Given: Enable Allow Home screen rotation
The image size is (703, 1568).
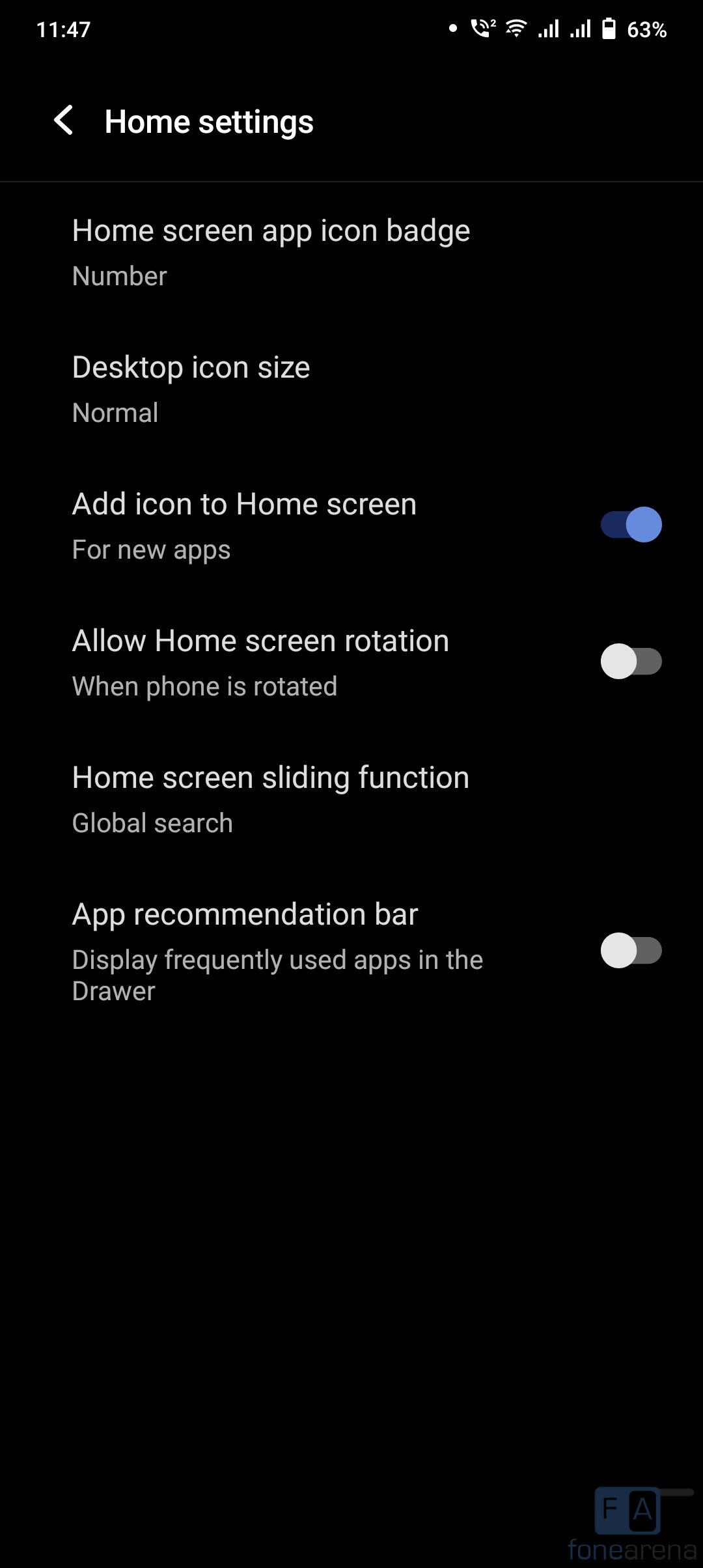Looking at the screenshot, I should point(630,662).
